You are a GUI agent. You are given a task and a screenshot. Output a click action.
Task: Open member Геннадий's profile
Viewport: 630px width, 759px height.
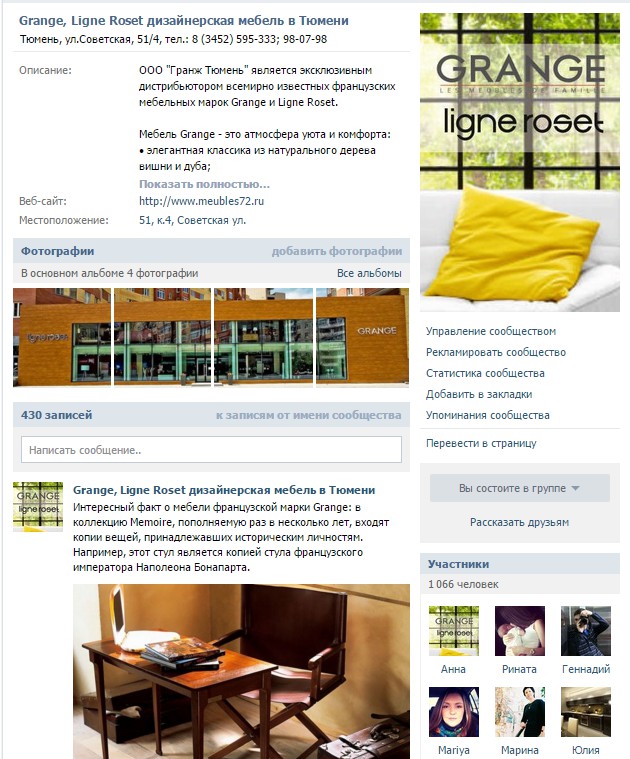pos(585,631)
